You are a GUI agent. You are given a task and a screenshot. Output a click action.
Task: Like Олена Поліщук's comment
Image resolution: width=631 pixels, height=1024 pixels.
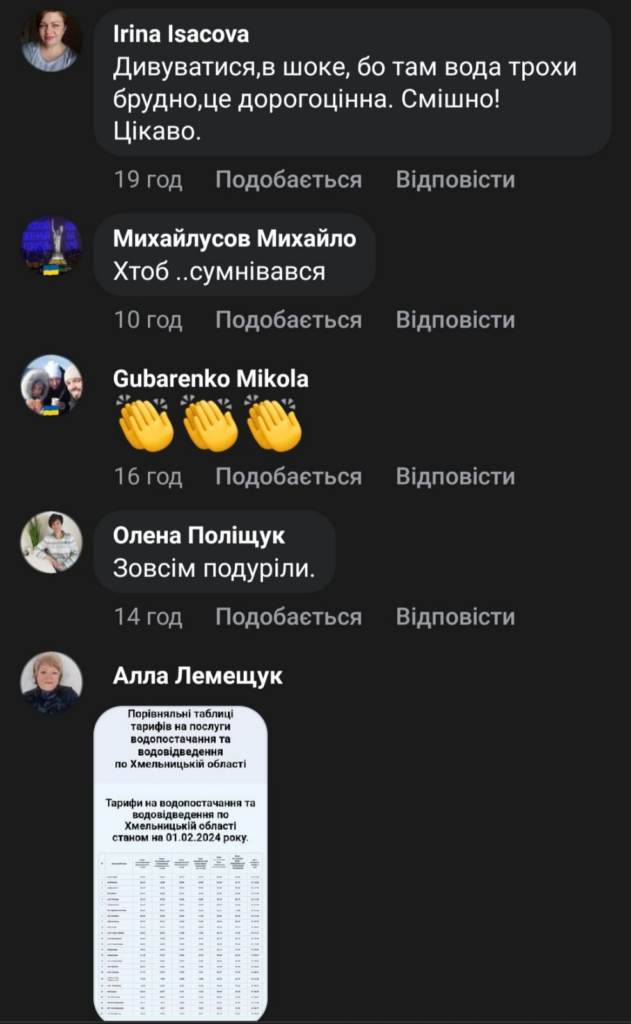tap(288, 616)
